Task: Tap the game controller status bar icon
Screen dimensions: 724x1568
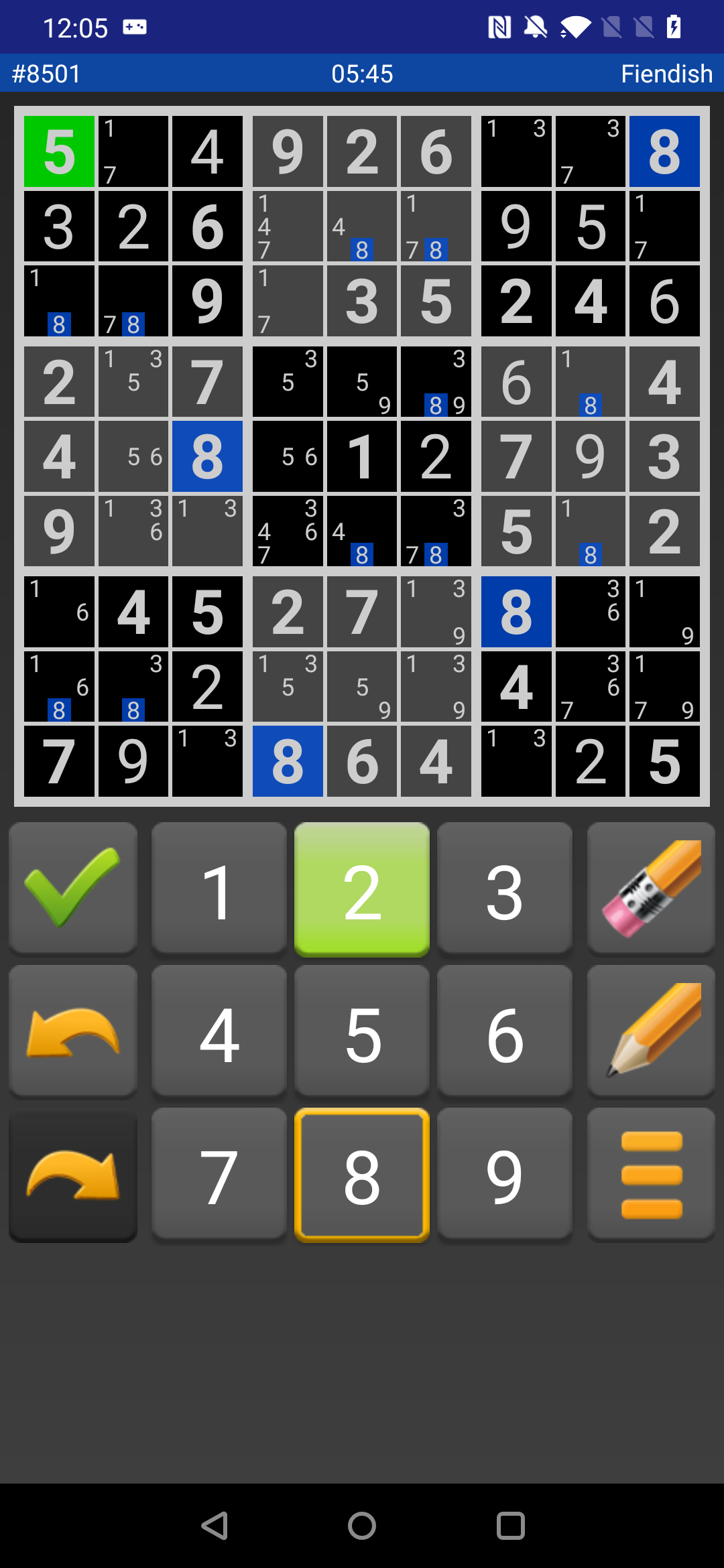Action: click(x=134, y=27)
